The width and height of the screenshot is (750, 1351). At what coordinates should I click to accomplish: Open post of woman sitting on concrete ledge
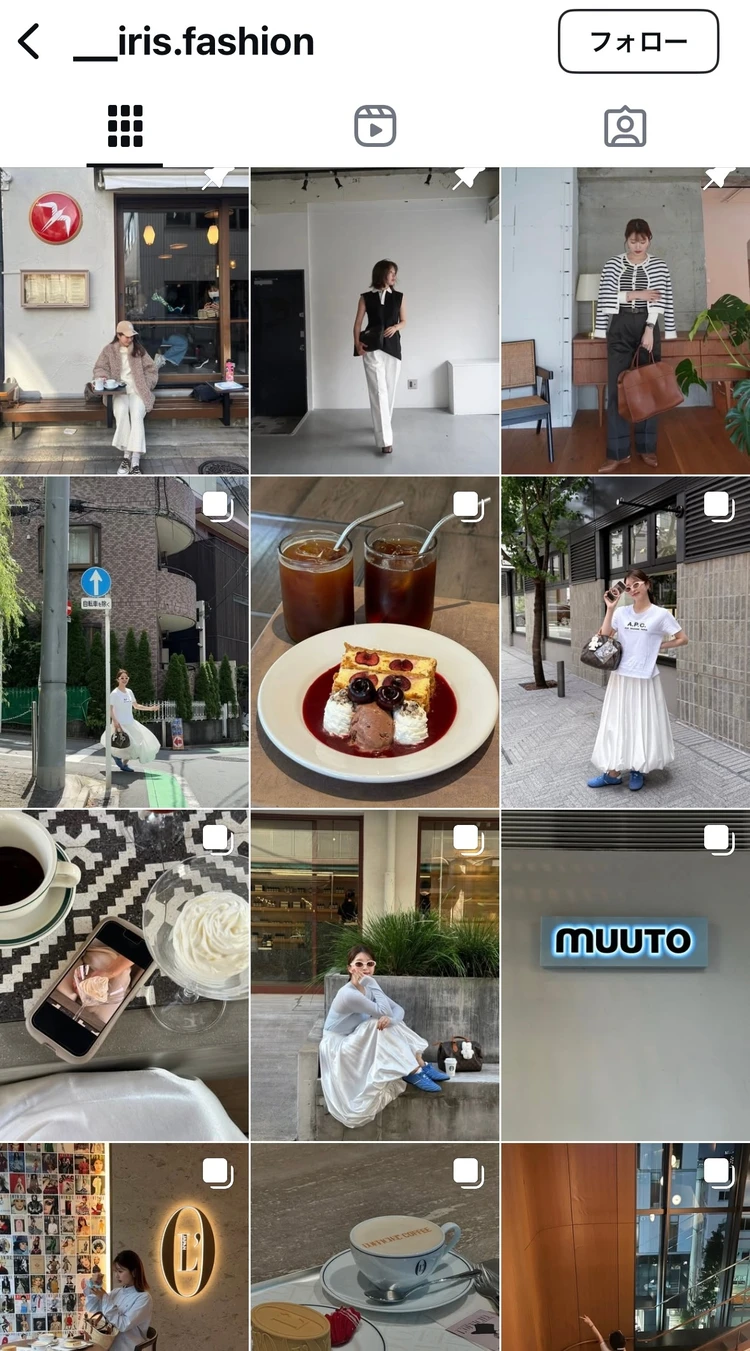pyautogui.click(x=375, y=975)
